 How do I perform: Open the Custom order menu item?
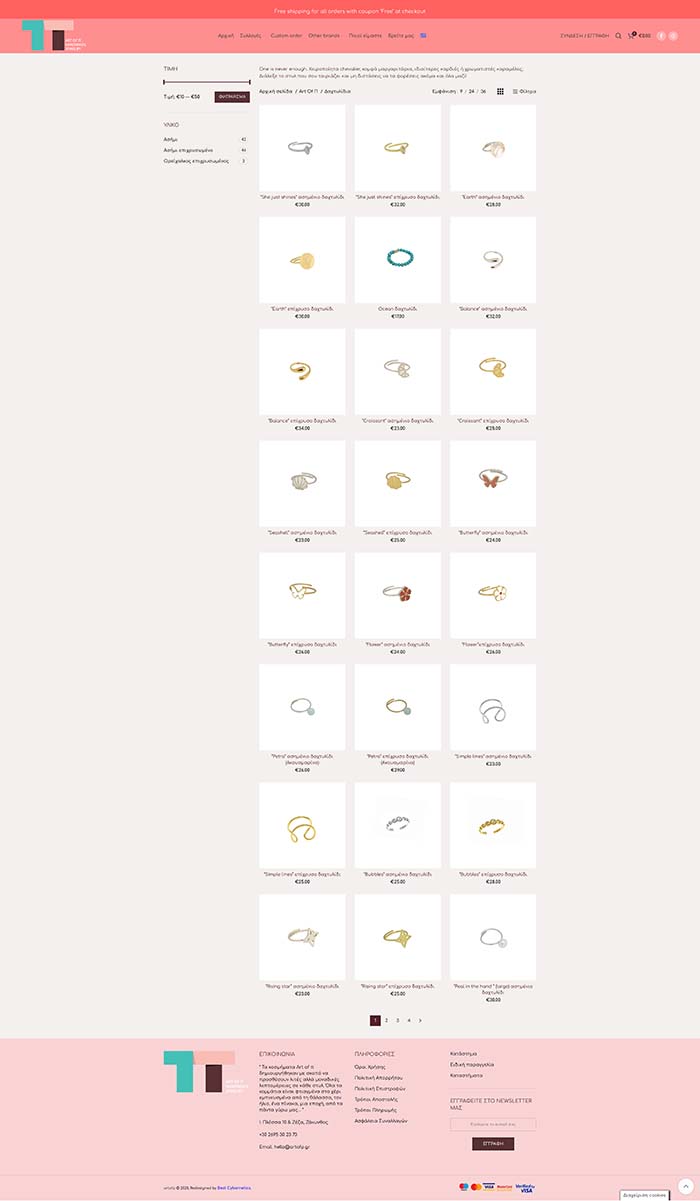click(286, 35)
